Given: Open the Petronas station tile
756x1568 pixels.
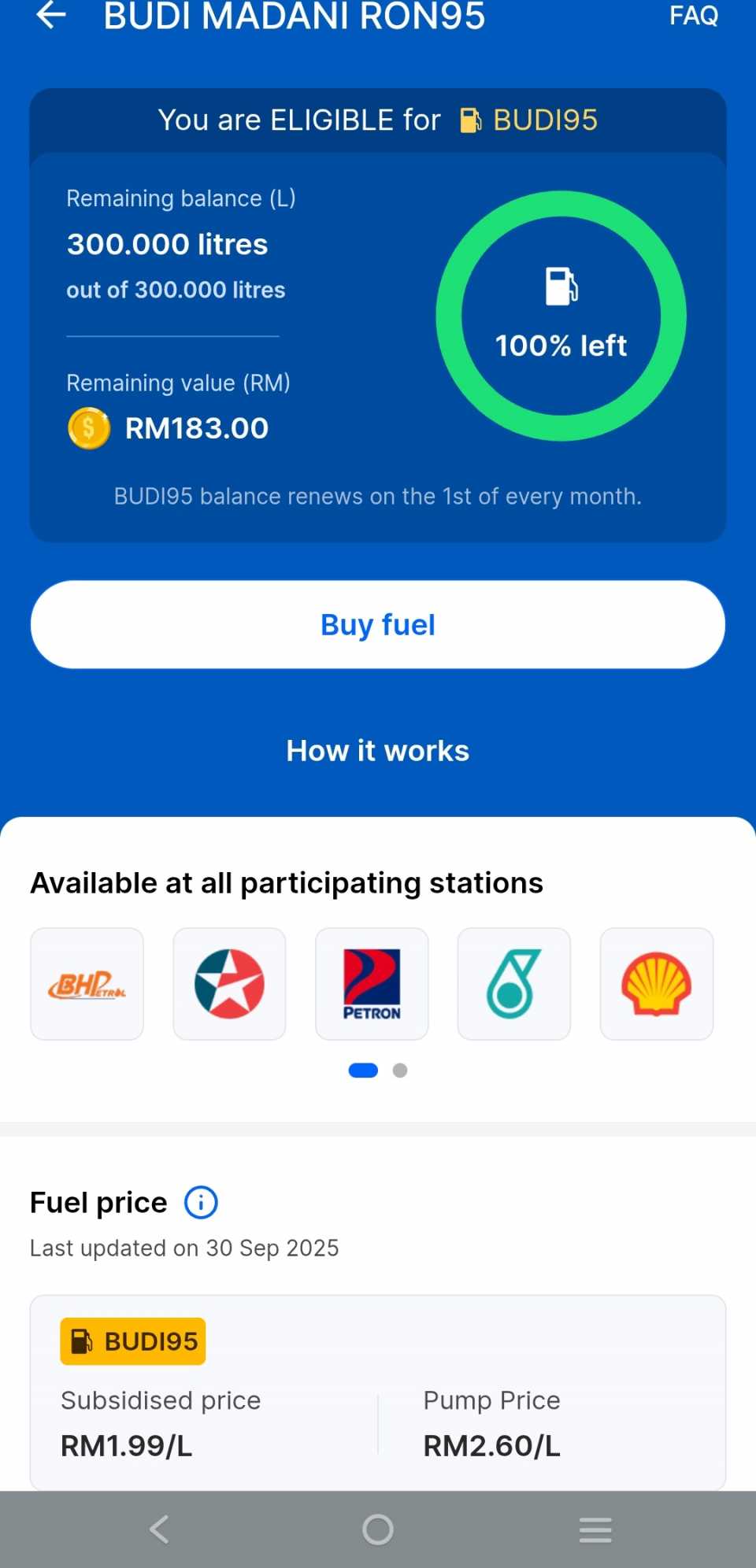Looking at the screenshot, I should [514, 984].
